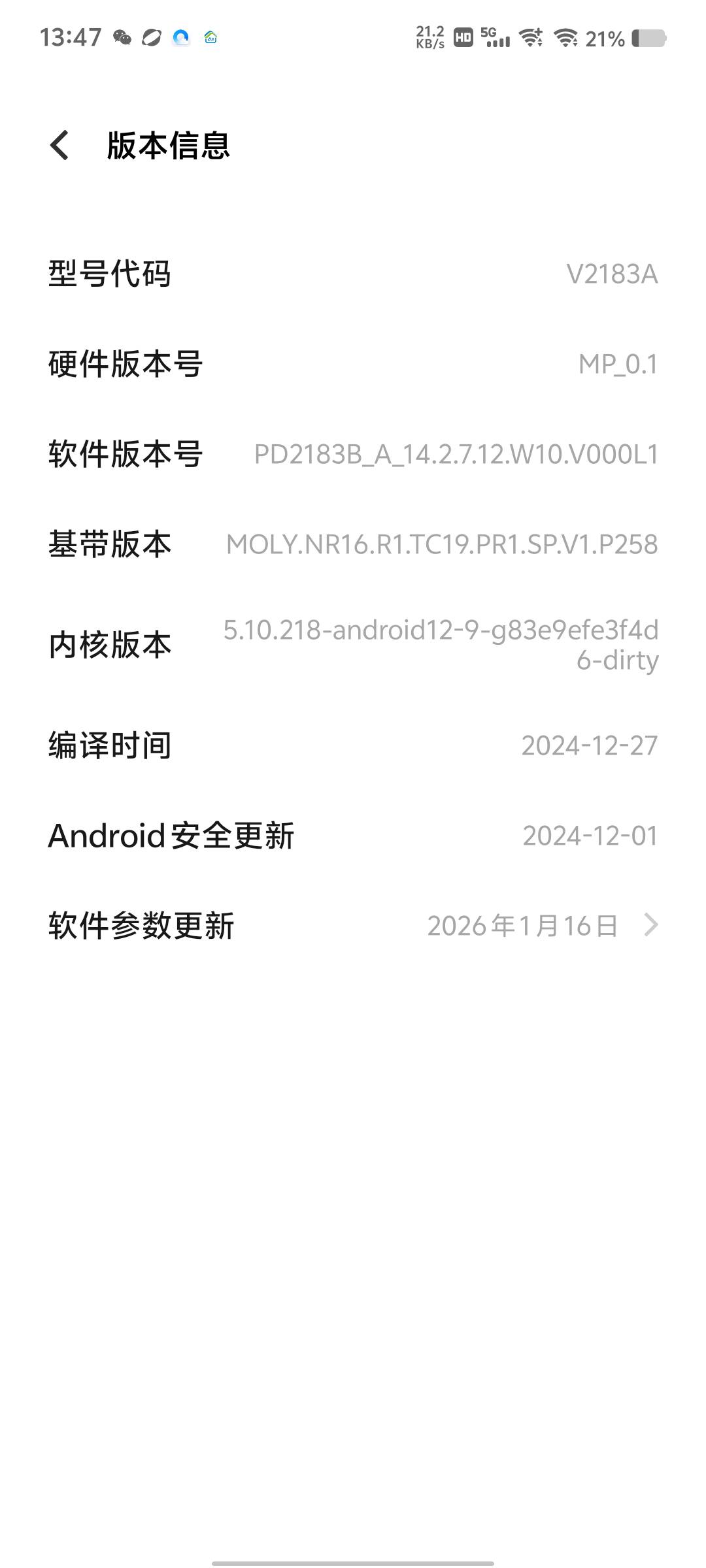Tap the Android 安全更新 2024-12-01 row

pyautogui.click(x=353, y=834)
